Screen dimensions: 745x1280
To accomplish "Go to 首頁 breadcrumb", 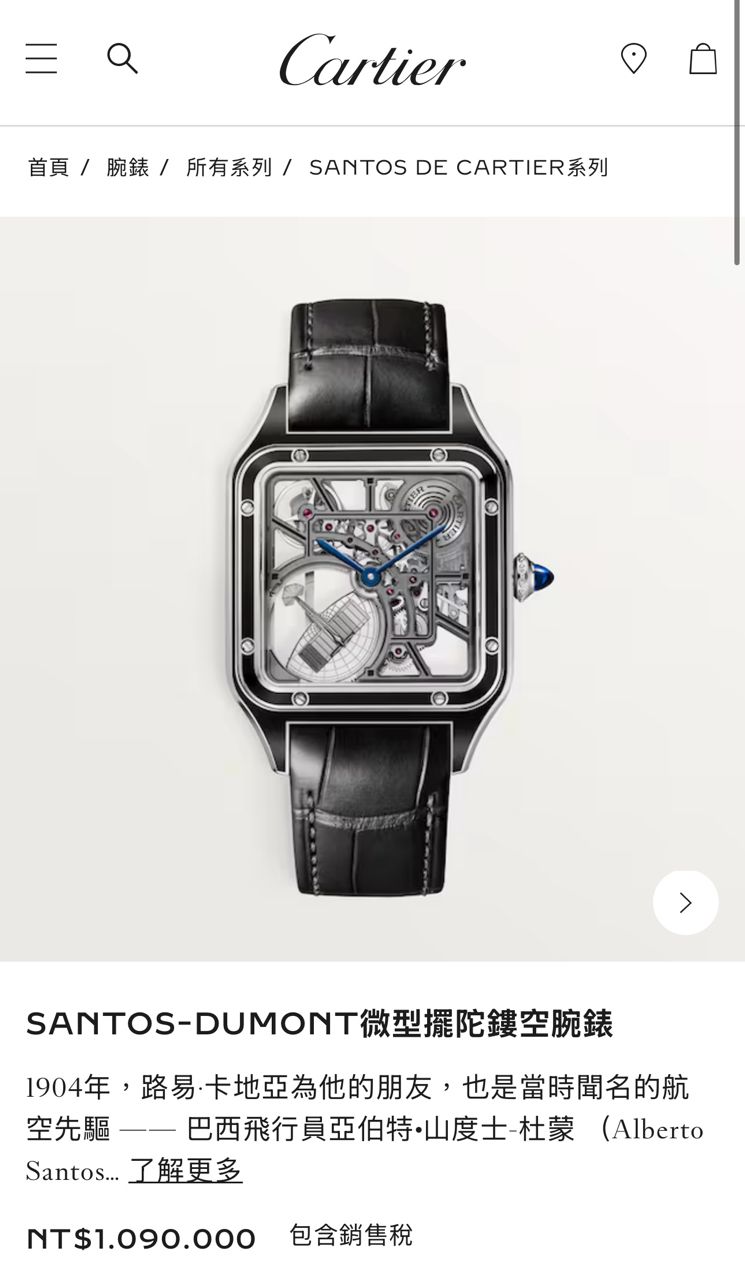I will coord(48,167).
